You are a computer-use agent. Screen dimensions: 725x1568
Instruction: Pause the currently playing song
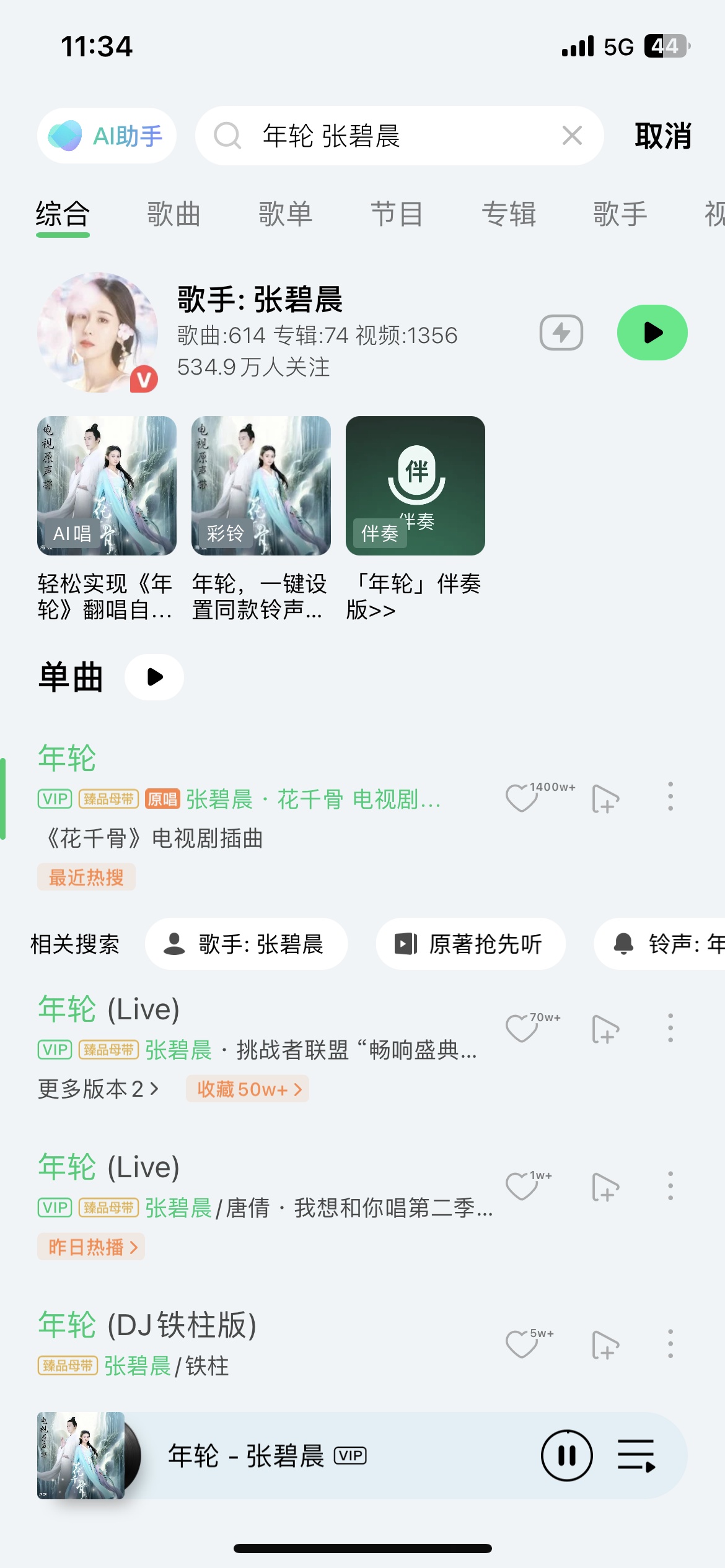point(566,1455)
